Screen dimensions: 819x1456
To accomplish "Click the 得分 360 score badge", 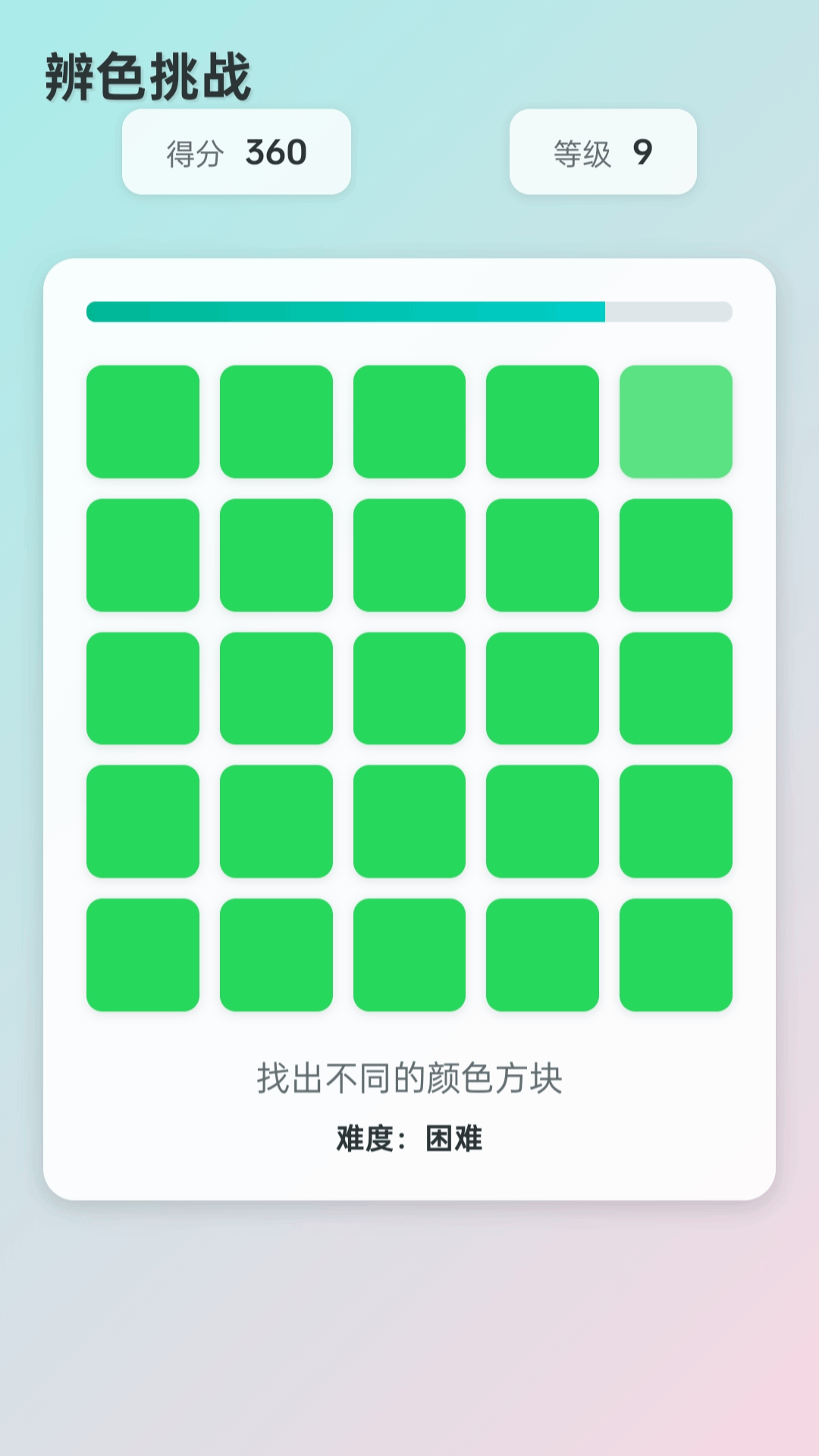I will tap(237, 151).
